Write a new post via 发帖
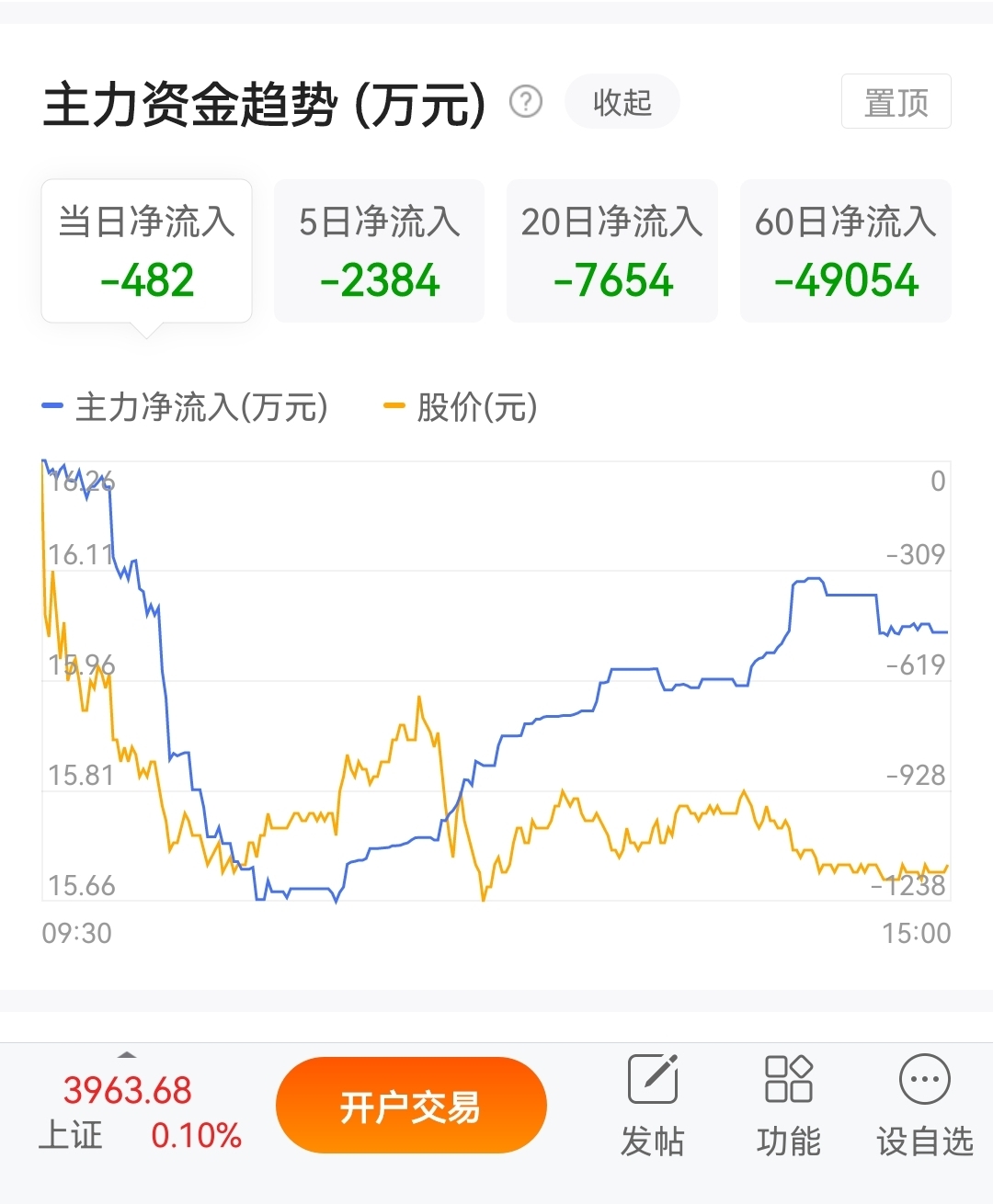 [653, 1106]
